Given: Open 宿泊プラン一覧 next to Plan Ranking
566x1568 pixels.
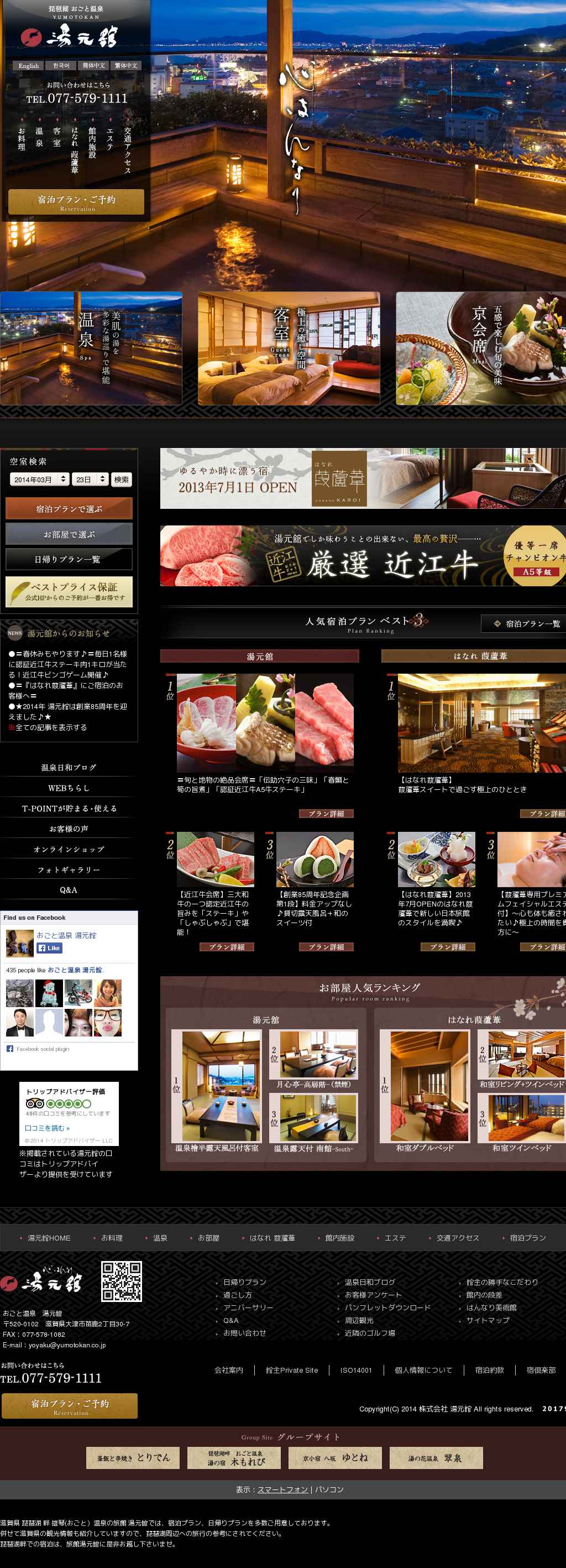Looking at the screenshot, I should point(526,623).
